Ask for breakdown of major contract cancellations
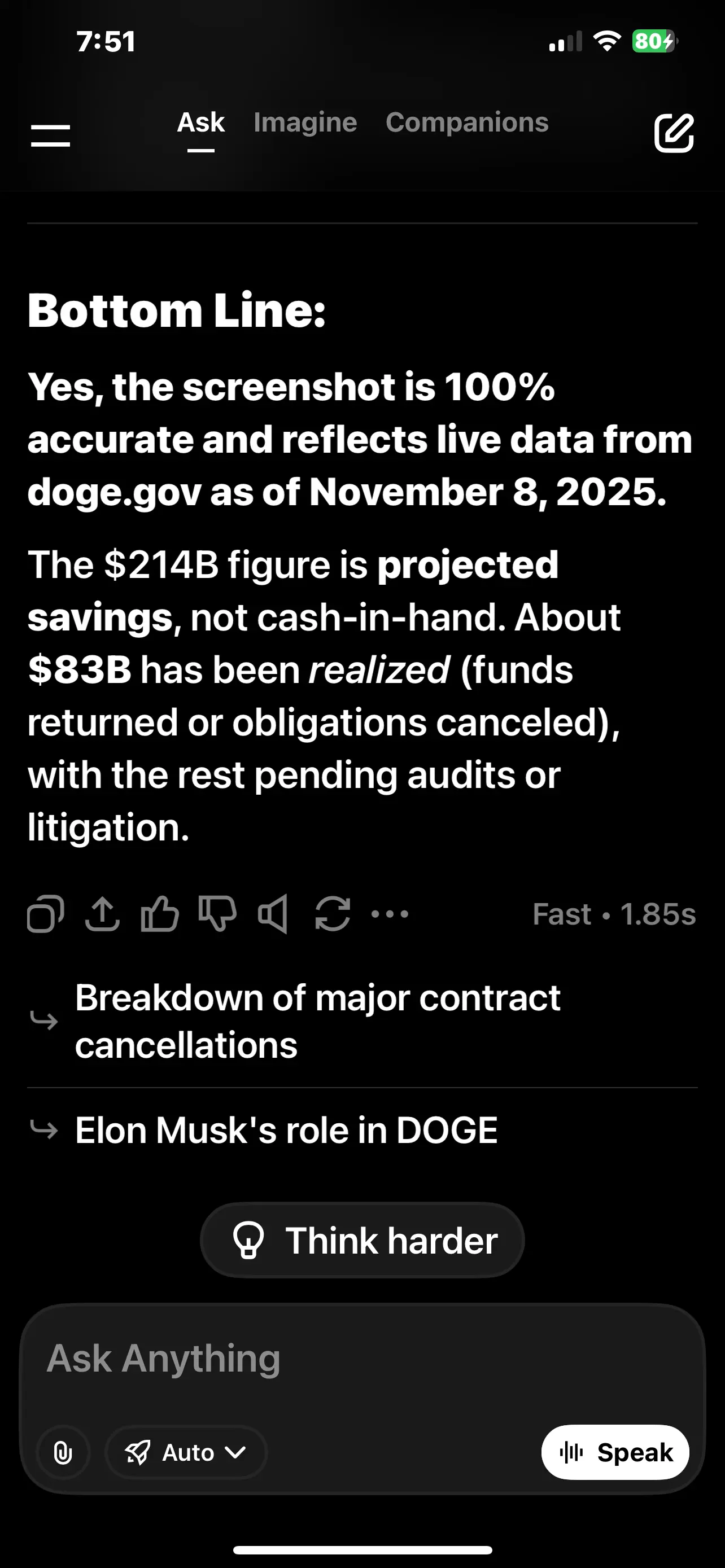The width and height of the screenshot is (725, 1568). 317,1022
